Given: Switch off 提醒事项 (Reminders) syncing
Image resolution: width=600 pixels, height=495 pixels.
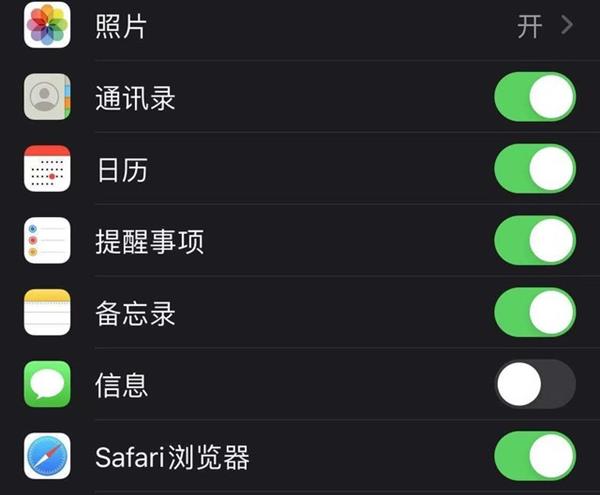Looking at the screenshot, I should click(534, 240).
